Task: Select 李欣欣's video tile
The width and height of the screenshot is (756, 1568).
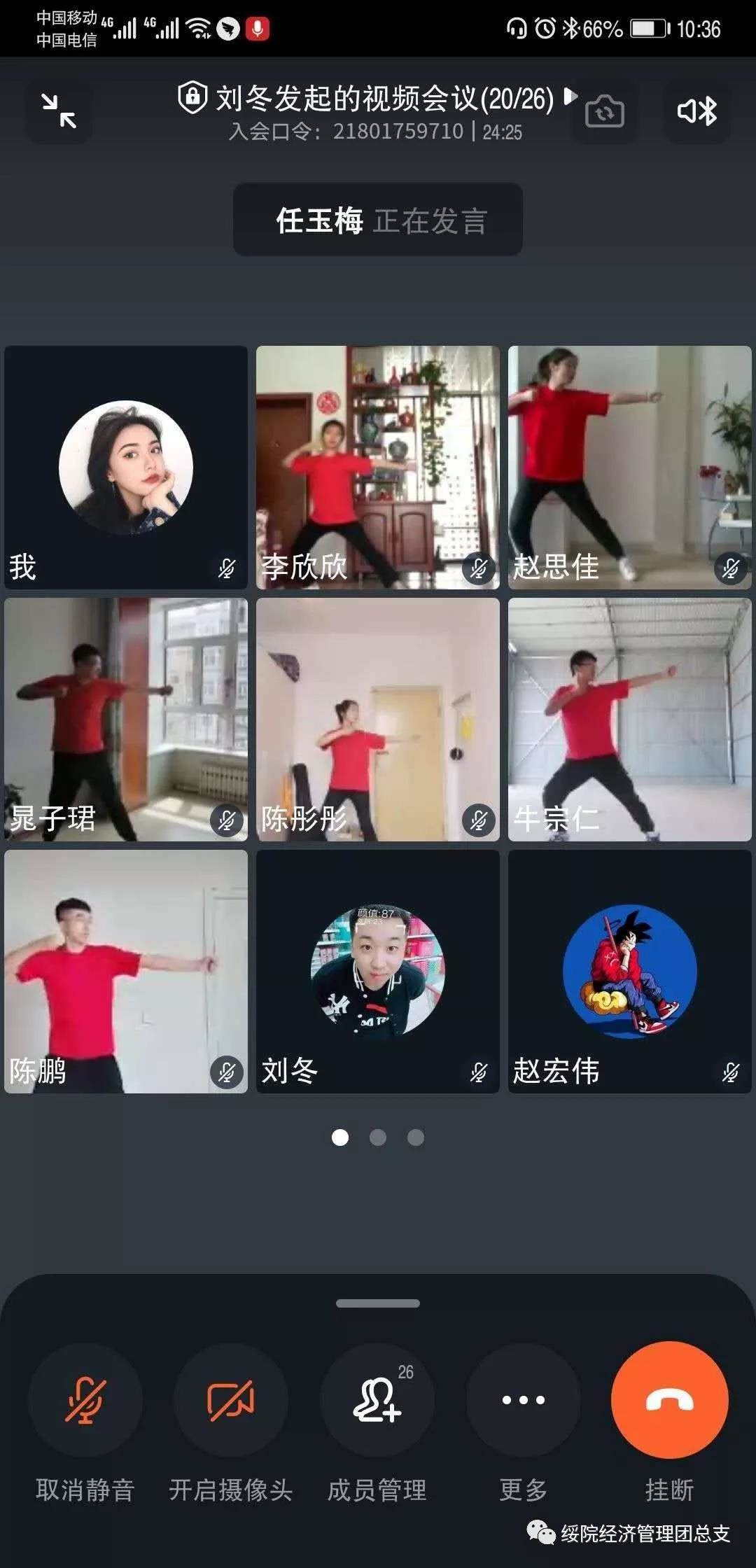Action: click(378, 467)
